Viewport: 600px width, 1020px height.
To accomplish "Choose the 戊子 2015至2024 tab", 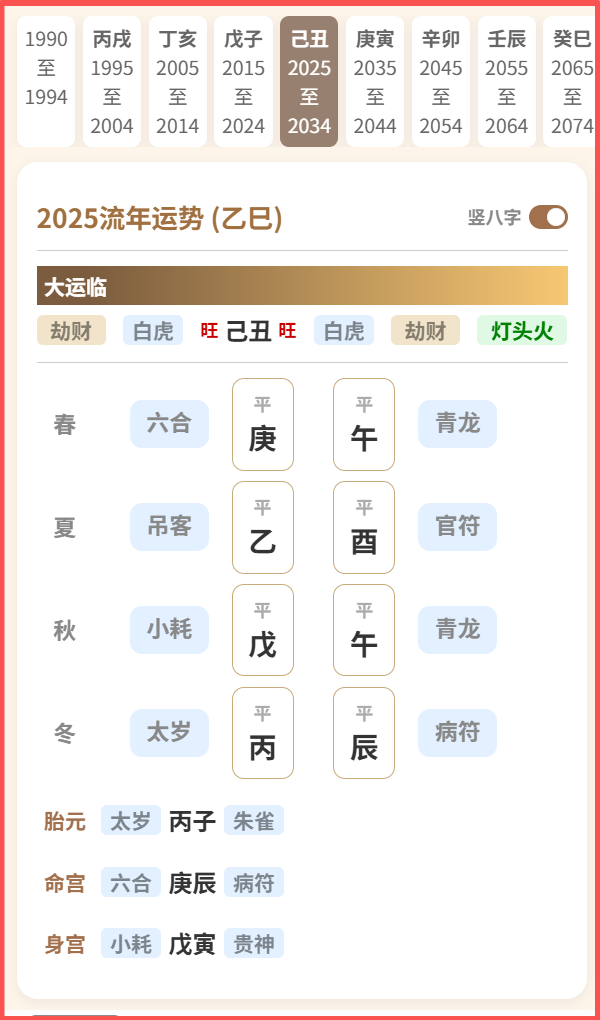I will coord(243,82).
